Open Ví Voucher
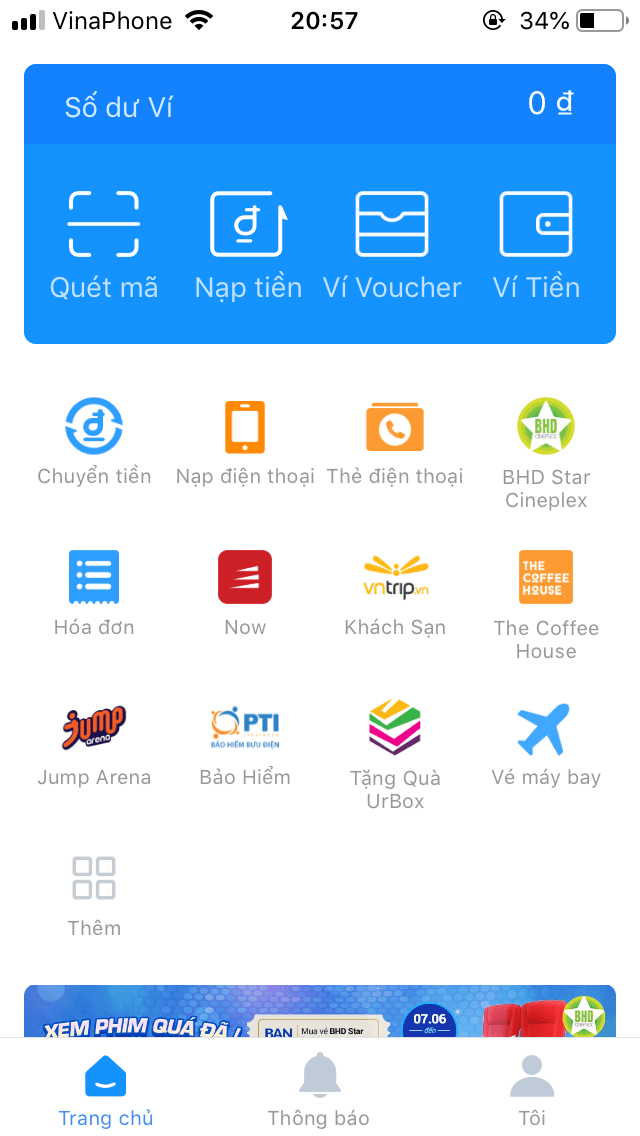The image size is (640, 1136). point(392,244)
